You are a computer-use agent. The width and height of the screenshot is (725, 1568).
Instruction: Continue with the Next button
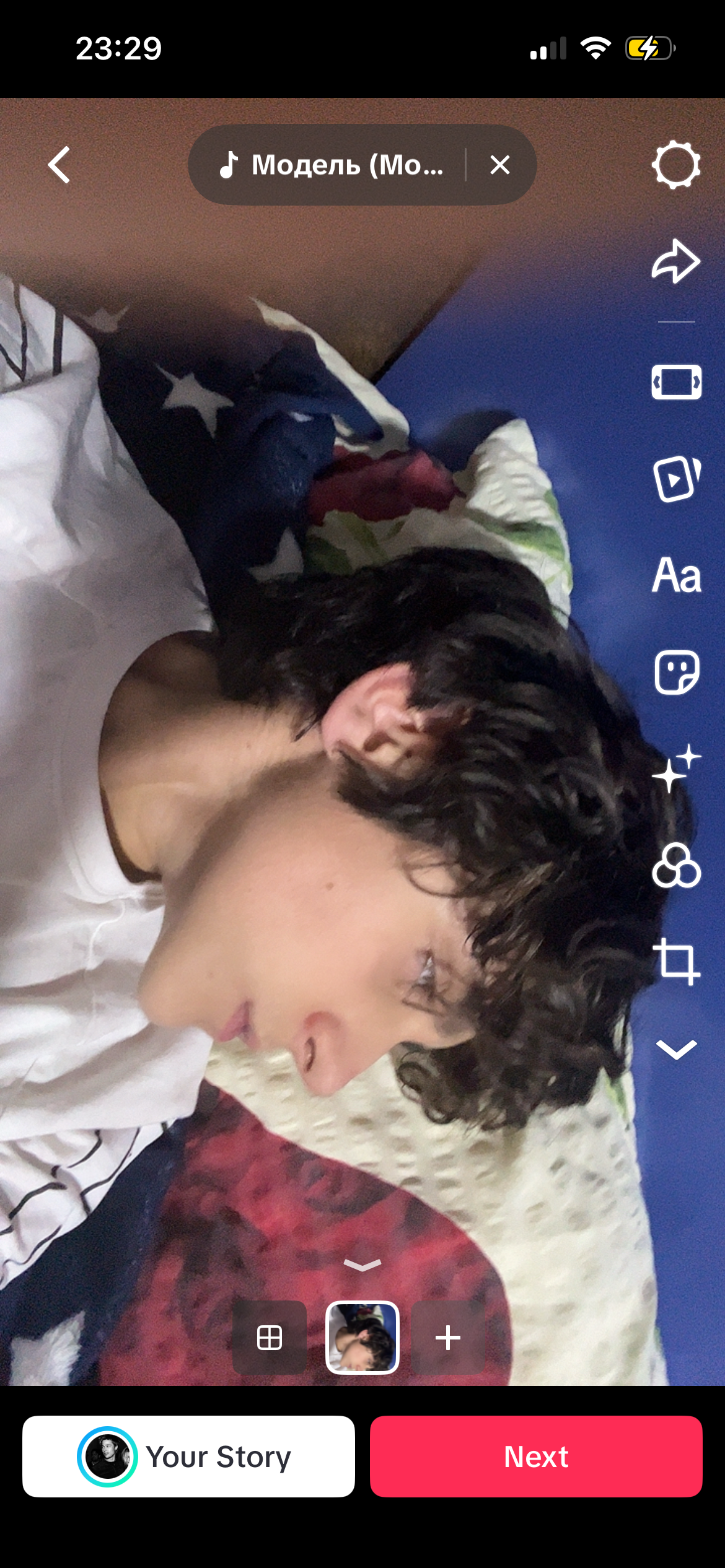click(536, 1457)
